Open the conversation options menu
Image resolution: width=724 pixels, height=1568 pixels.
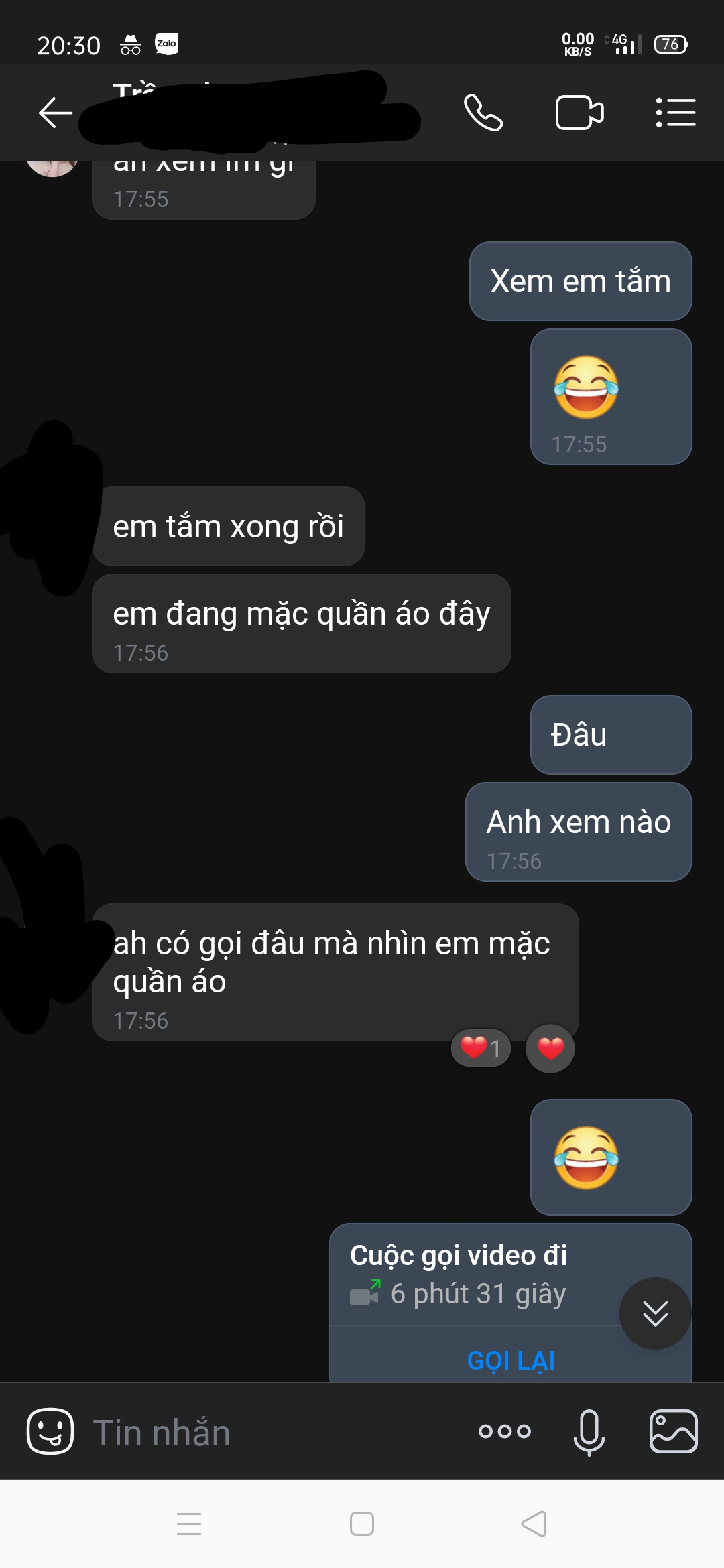pyautogui.click(x=676, y=112)
